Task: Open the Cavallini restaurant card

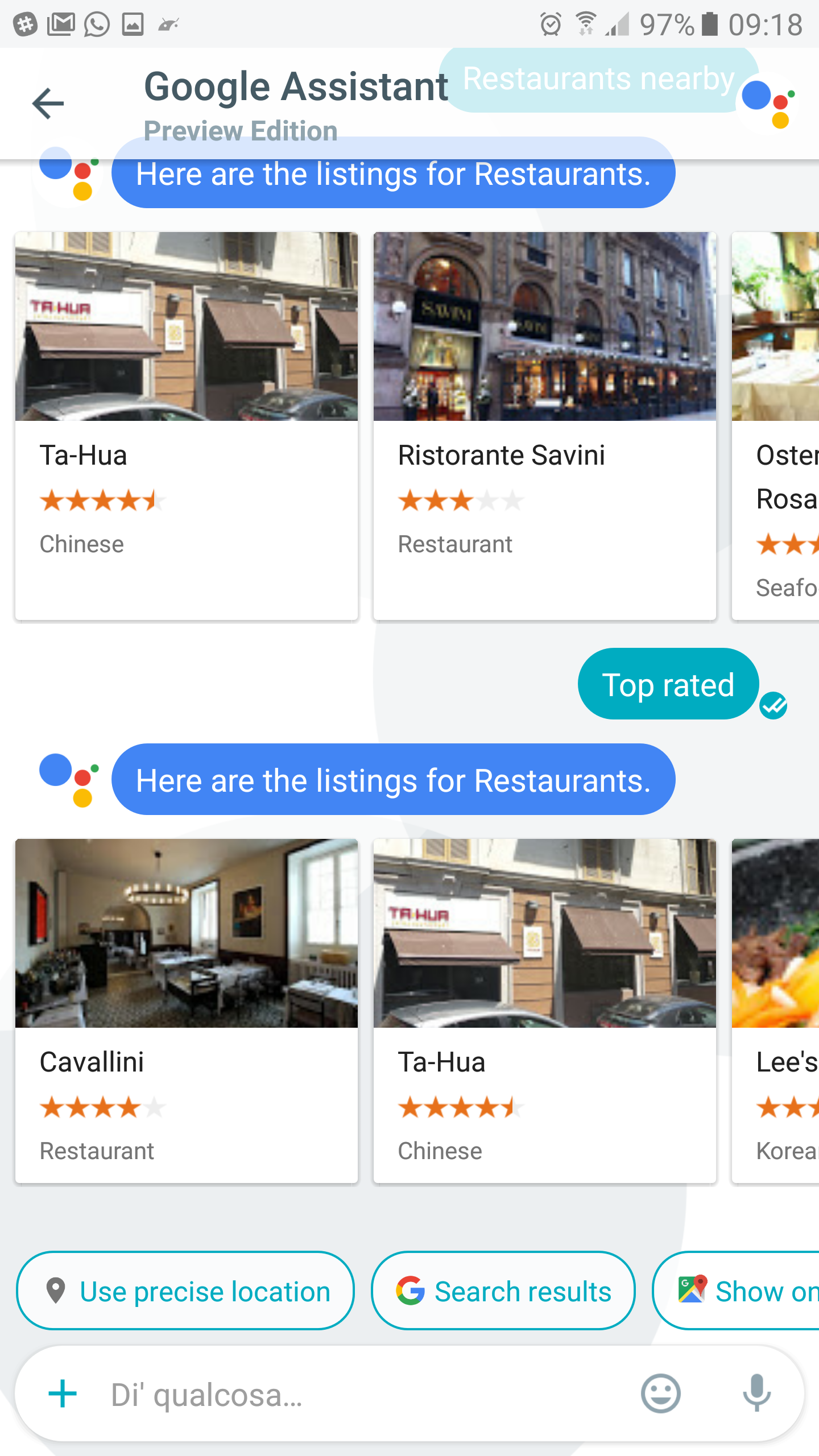Action: (x=186, y=1011)
